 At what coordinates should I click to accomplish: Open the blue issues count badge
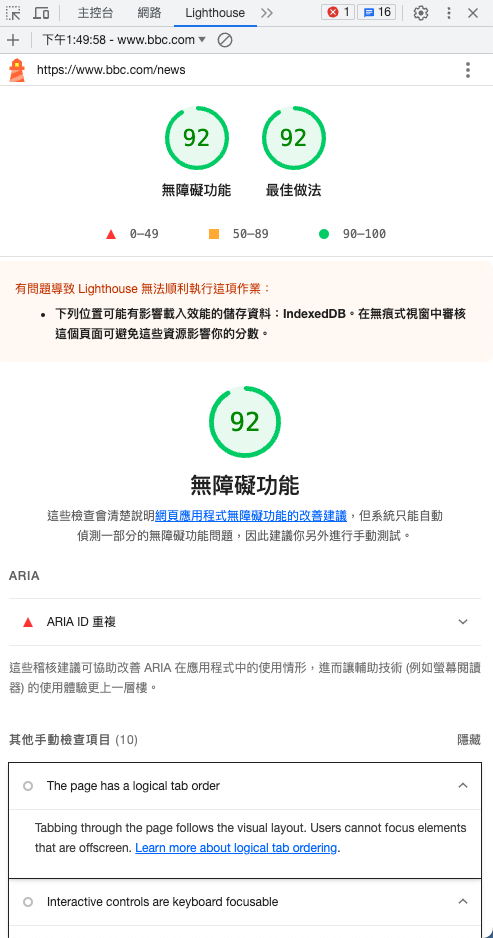pyautogui.click(x=376, y=12)
